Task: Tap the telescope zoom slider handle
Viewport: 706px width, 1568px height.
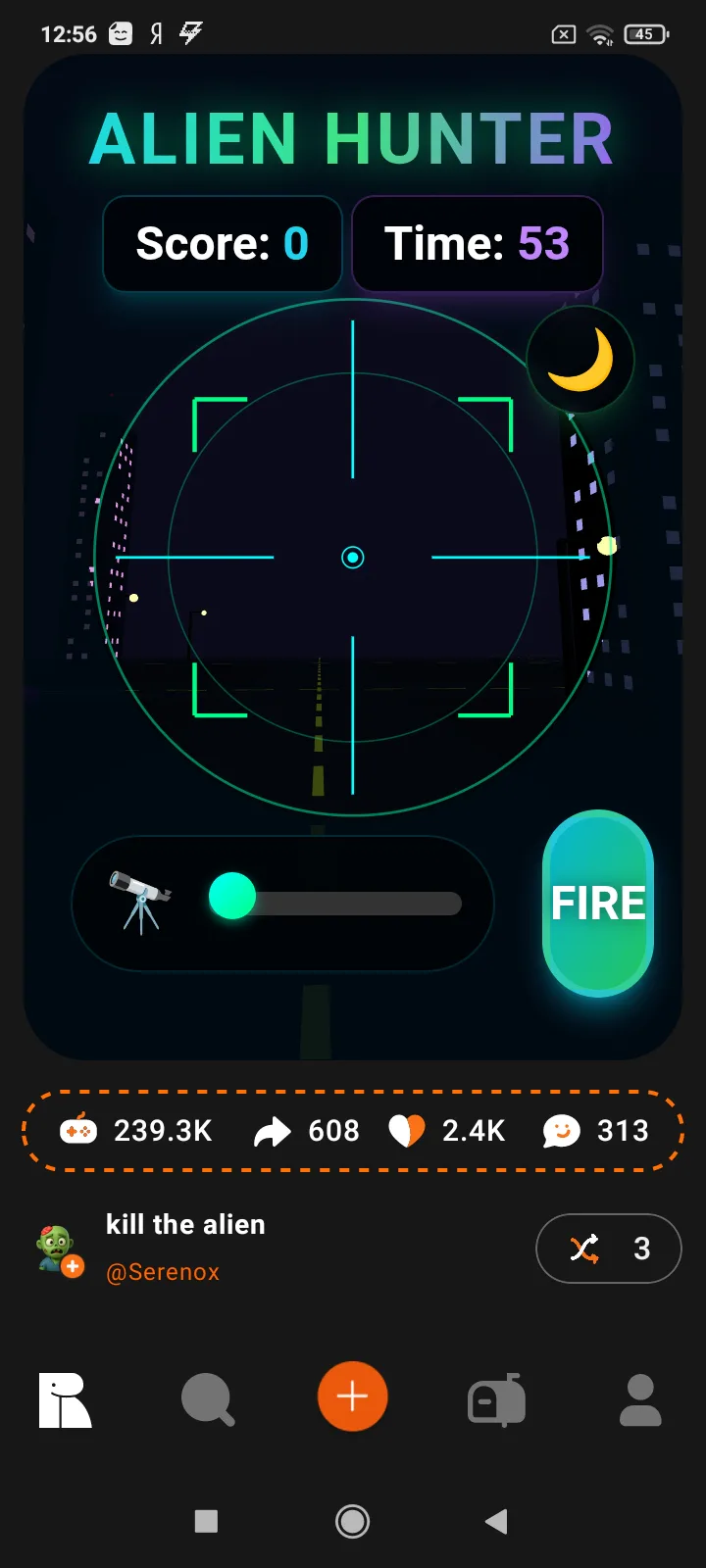Action: [x=232, y=896]
